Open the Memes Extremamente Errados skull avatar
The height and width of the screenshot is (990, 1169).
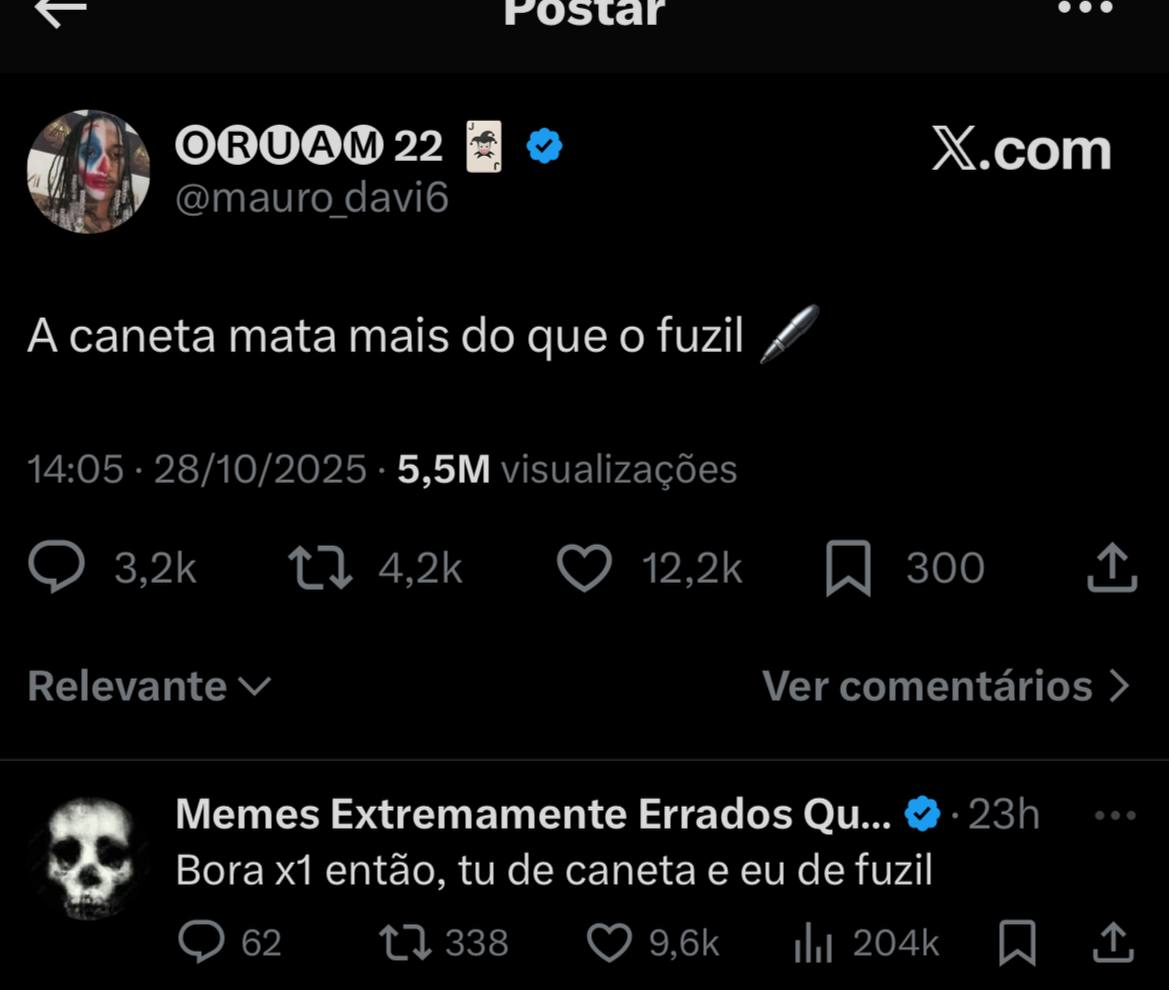90,858
